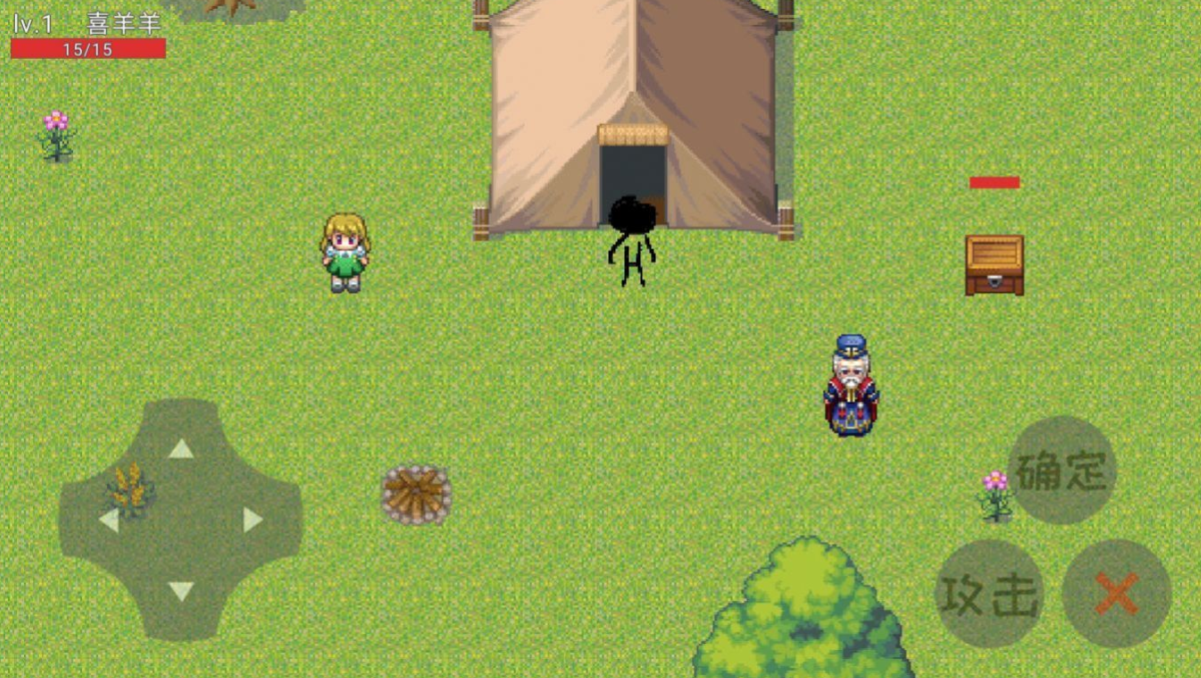Tap the down arrow on the D-pad
Screen dimensions: 1201x678
tap(181, 591)
